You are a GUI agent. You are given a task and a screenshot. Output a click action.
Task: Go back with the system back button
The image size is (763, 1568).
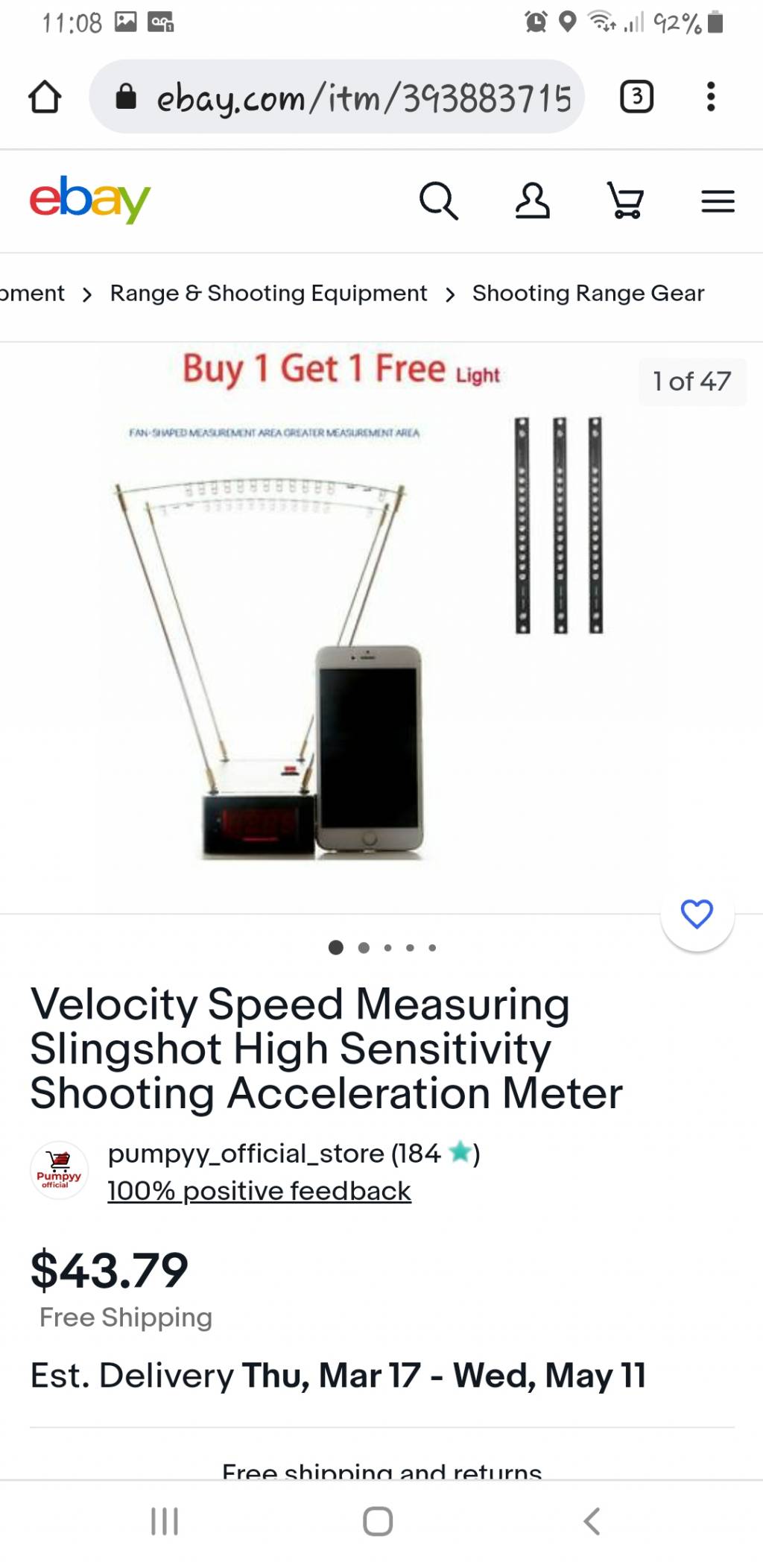(592, 1521)
